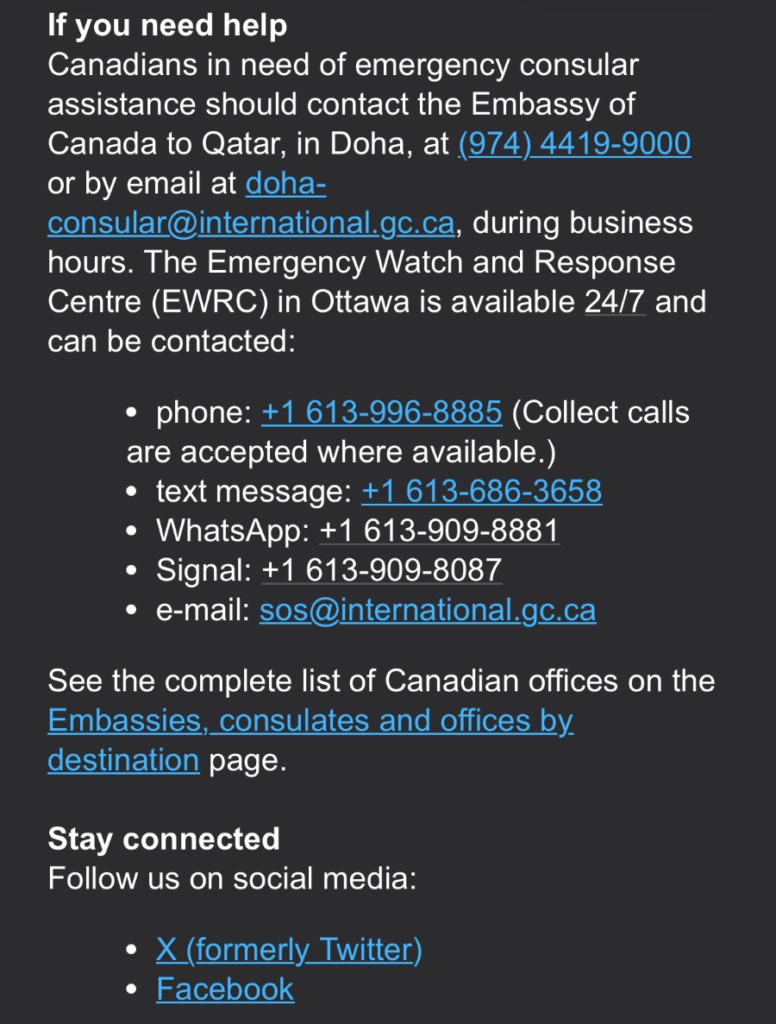Image resolution: width=776 pixels, height=1024 pixels.
Task: Call EWRC phone +1 613-996-8885
Action: [x=381, y=412]
